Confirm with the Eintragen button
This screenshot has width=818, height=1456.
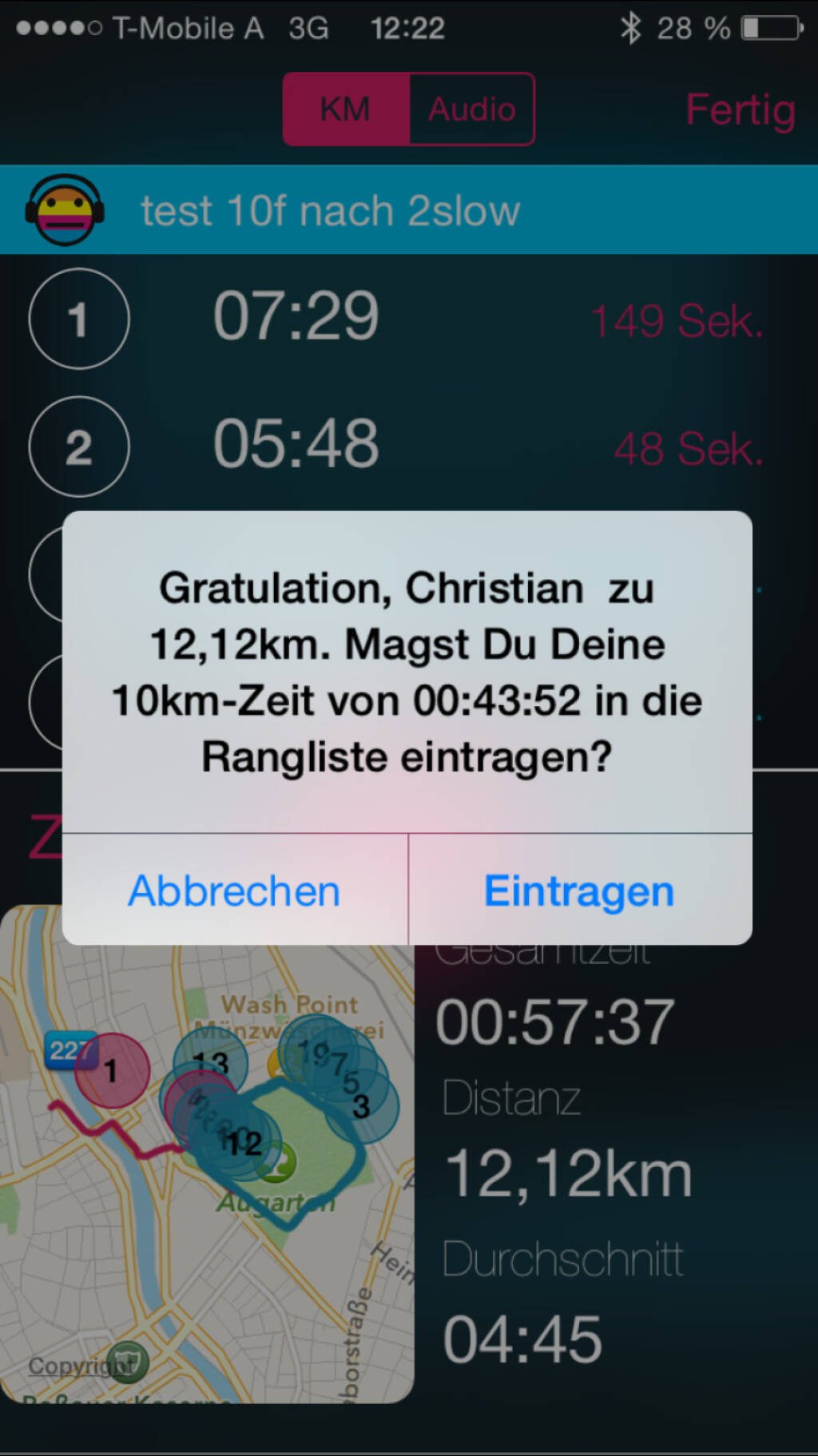[x=579, y=891]
